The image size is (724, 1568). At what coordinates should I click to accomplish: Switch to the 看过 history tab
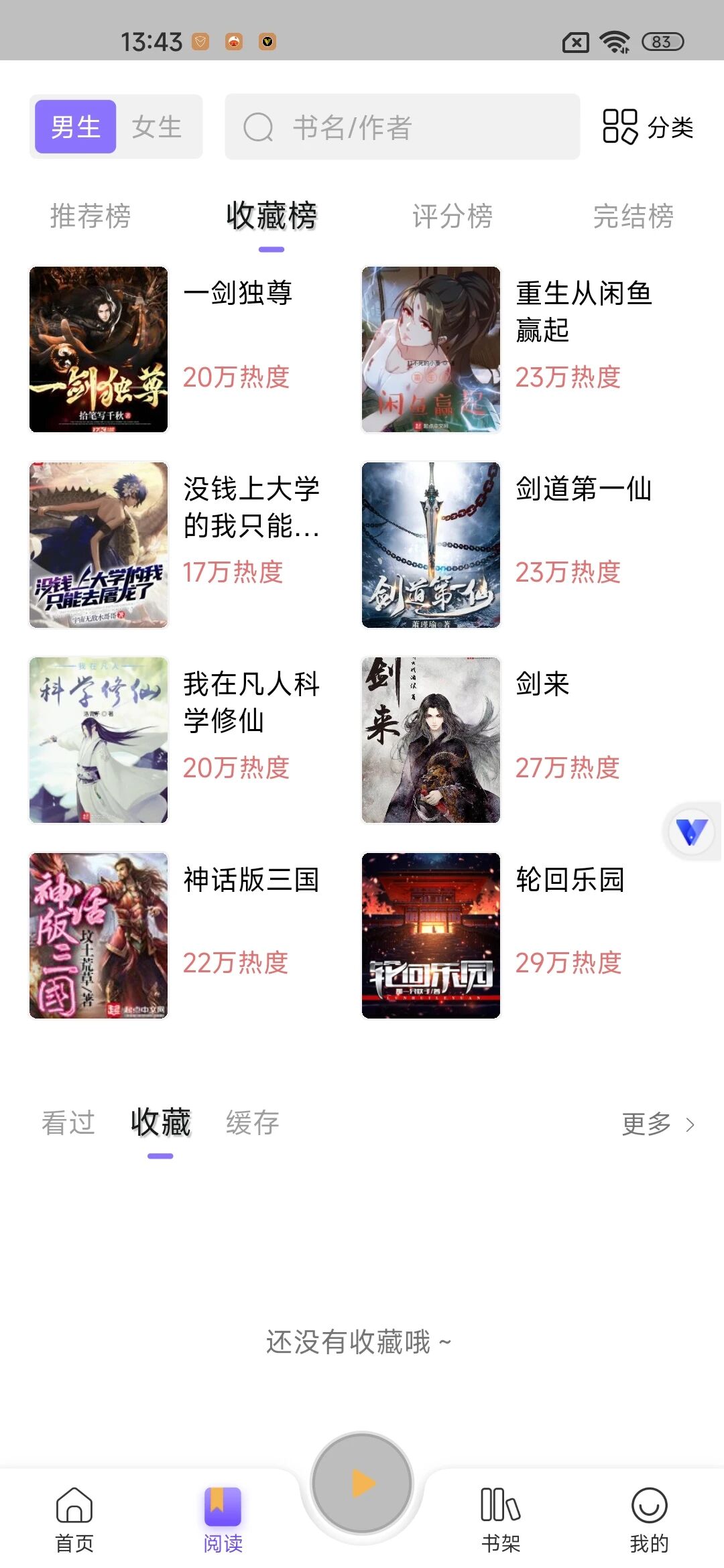tap(68, 1123)
